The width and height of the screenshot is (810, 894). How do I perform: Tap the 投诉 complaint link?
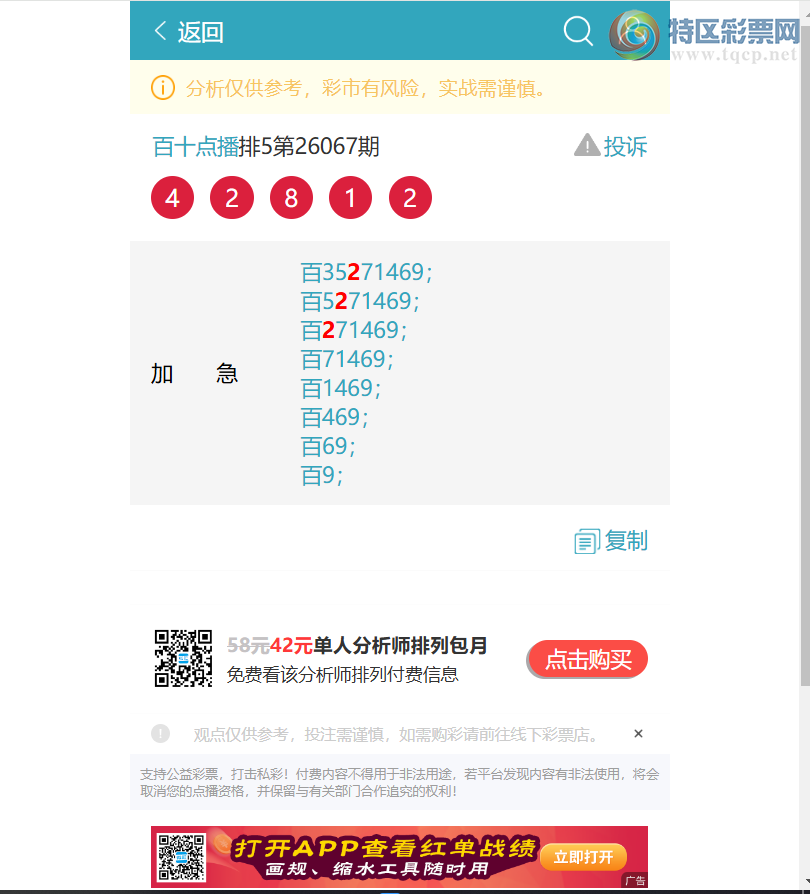pyautogui.click(x=612, y=147)
